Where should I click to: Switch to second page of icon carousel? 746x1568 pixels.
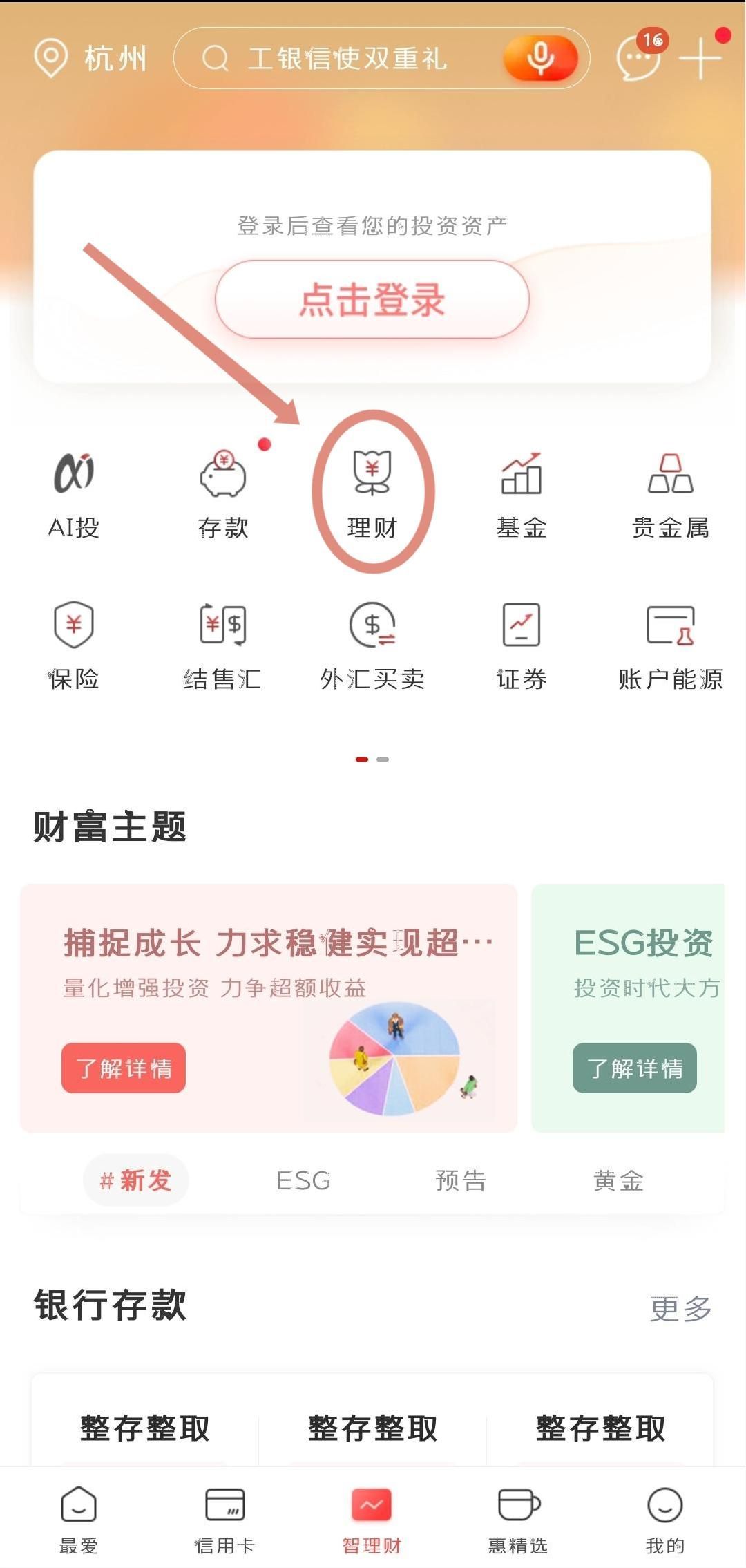click(x=384, y=758)
